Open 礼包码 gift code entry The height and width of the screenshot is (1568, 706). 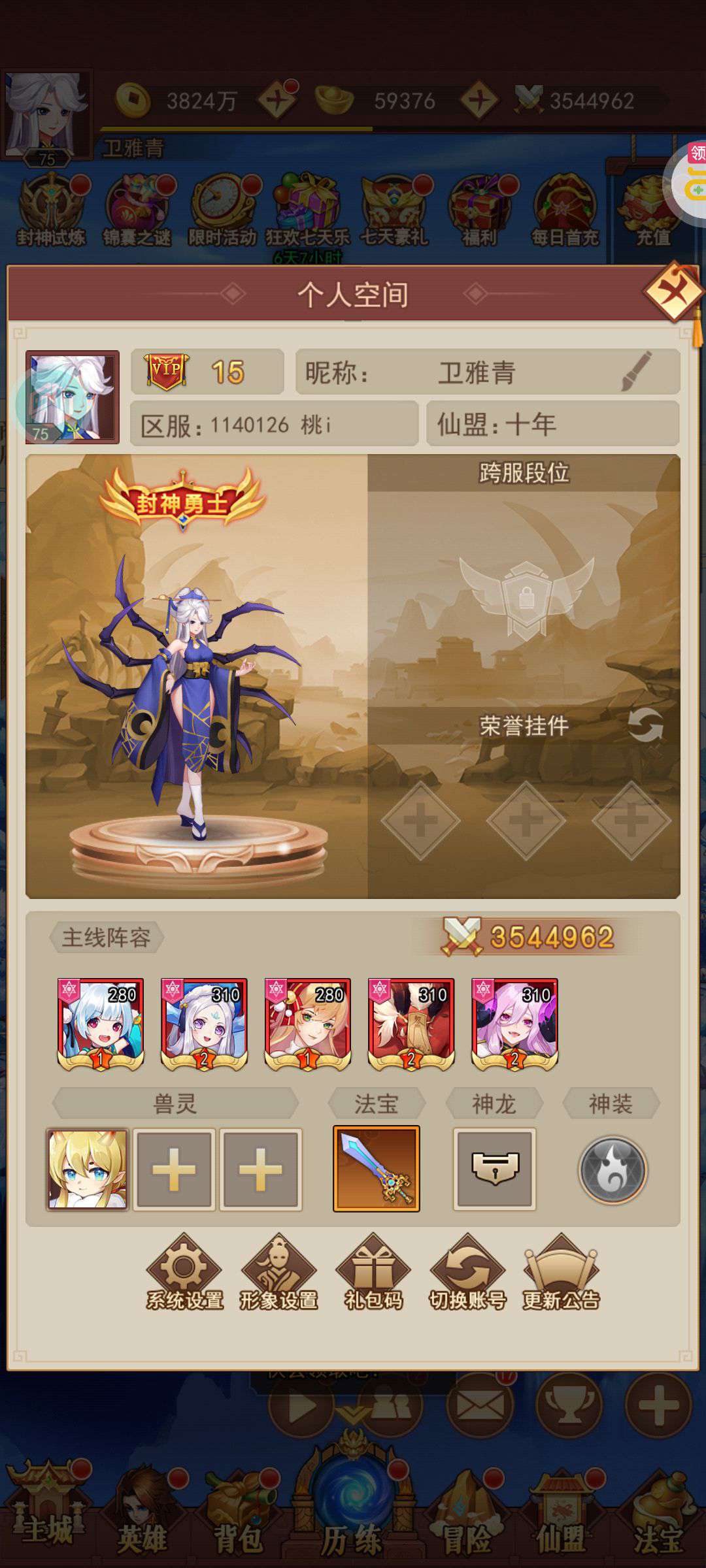[x=373, y=1273]
